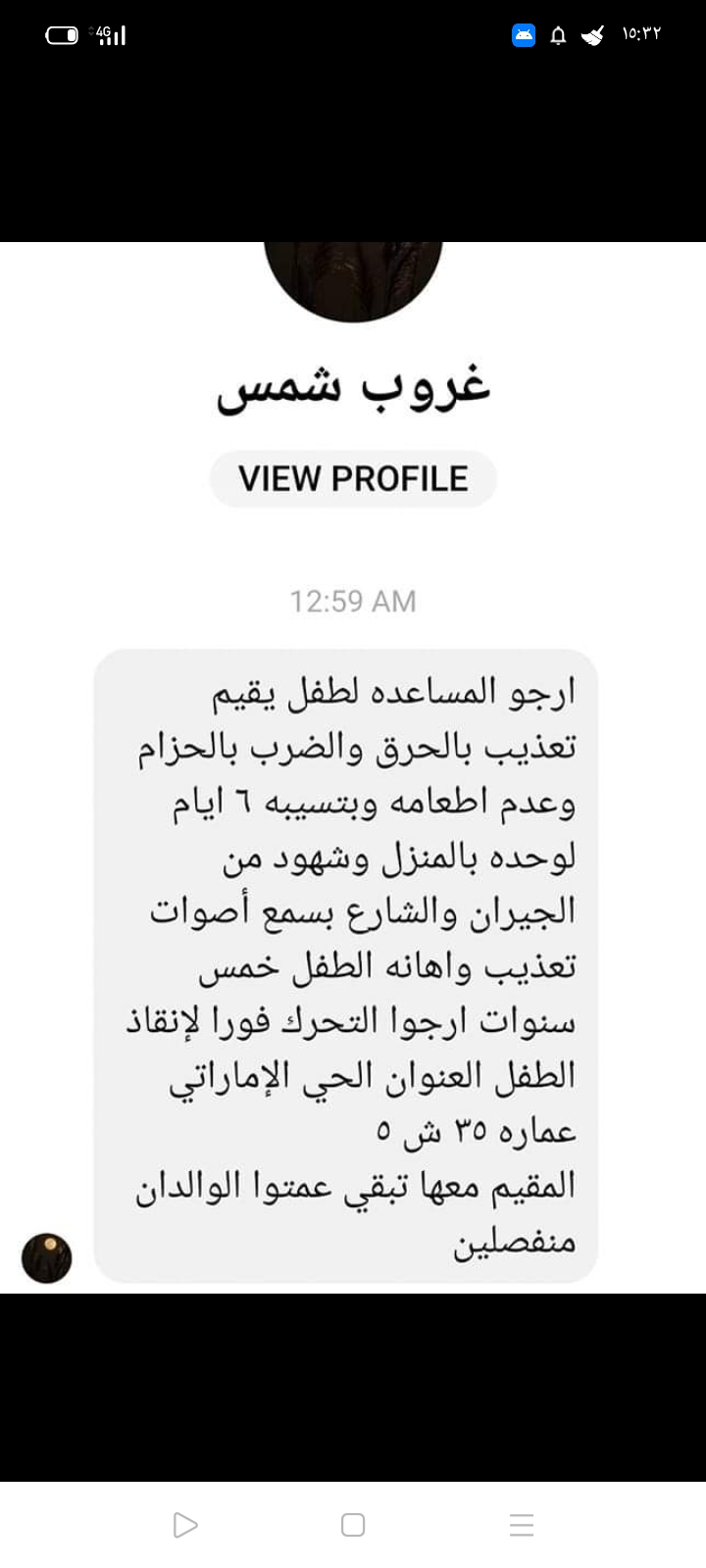Open the blue messaging app icon in status bar
The height and width of the screenshot is (1568, 706).
[x=524, y=35]
